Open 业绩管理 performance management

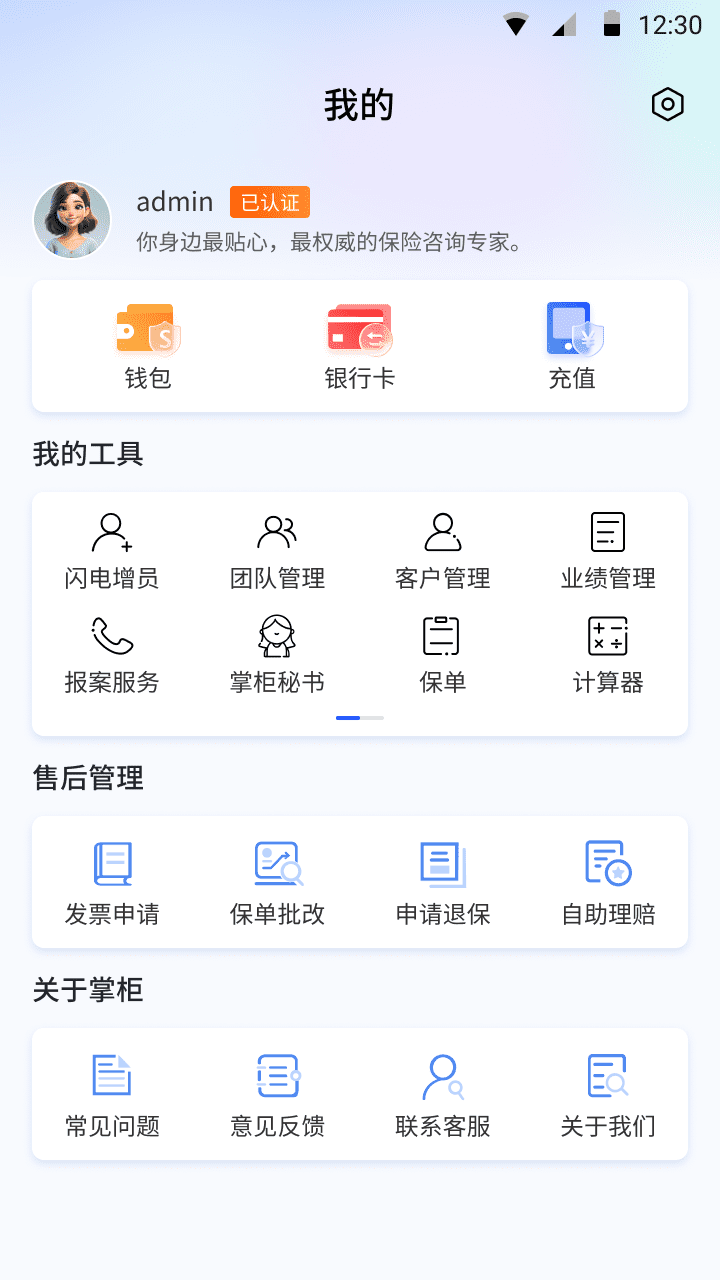coord(608,551)
